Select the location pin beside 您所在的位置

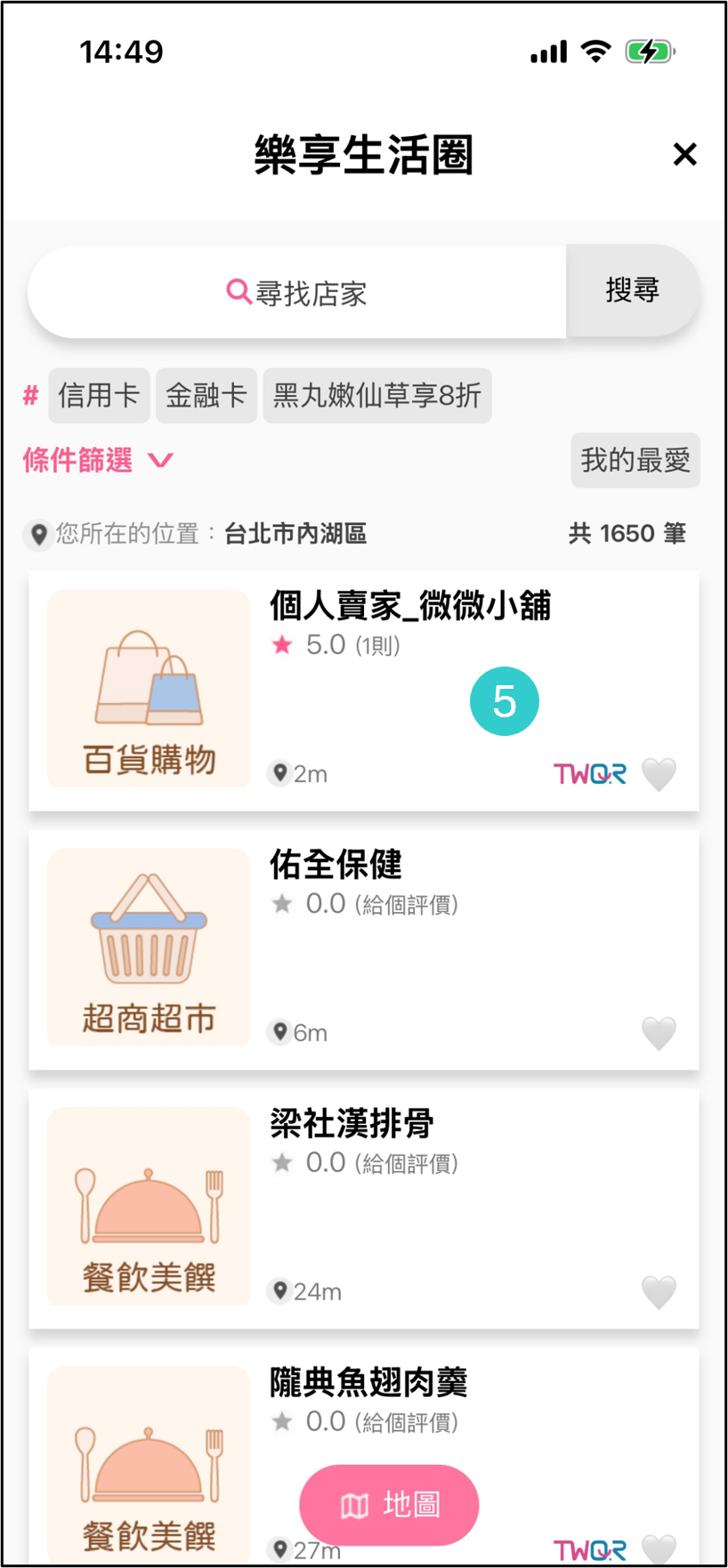point(37,534)
